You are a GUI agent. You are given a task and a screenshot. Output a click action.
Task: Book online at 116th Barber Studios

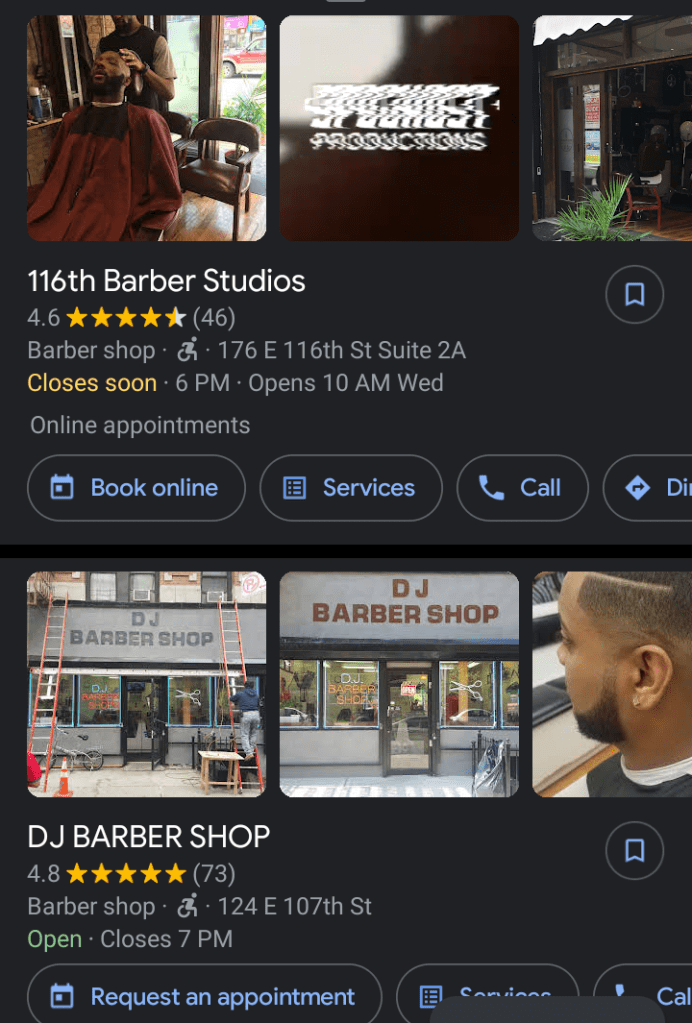[136, 488]
